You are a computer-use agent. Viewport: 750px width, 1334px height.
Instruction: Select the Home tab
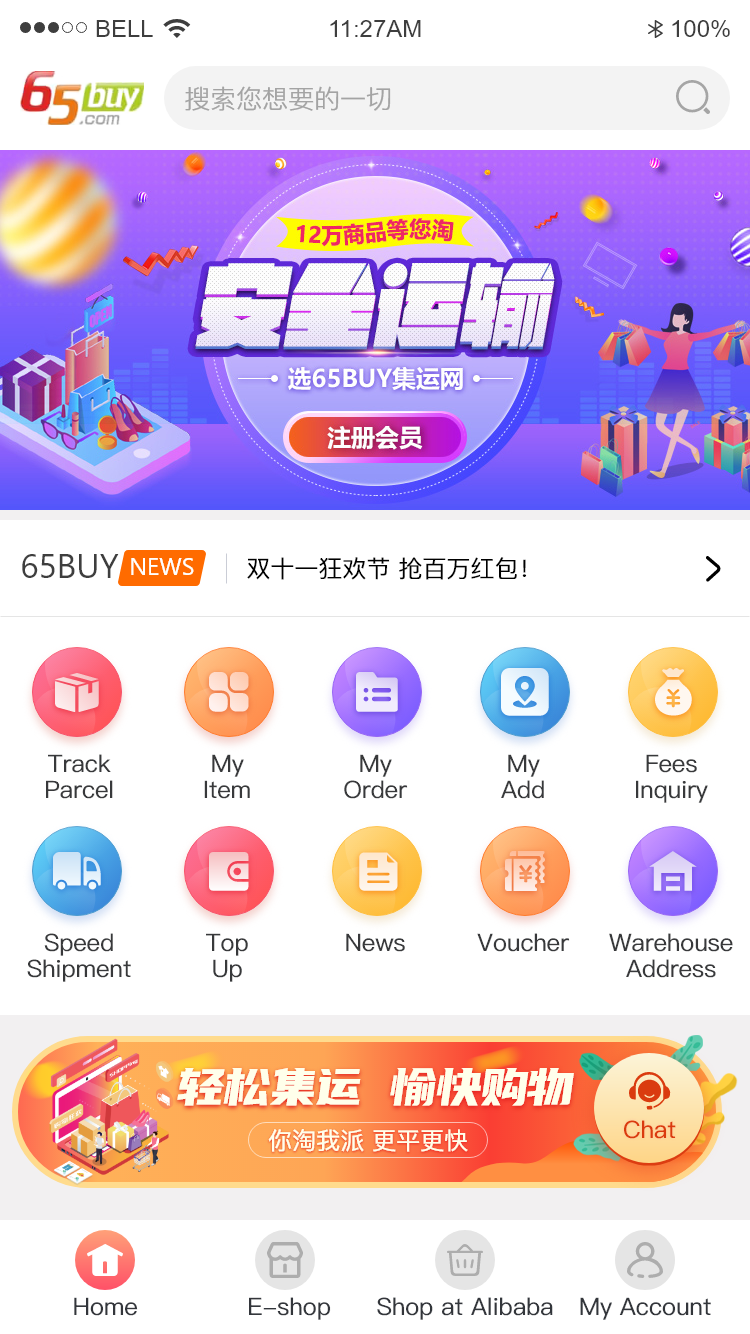click(105, 1276)
